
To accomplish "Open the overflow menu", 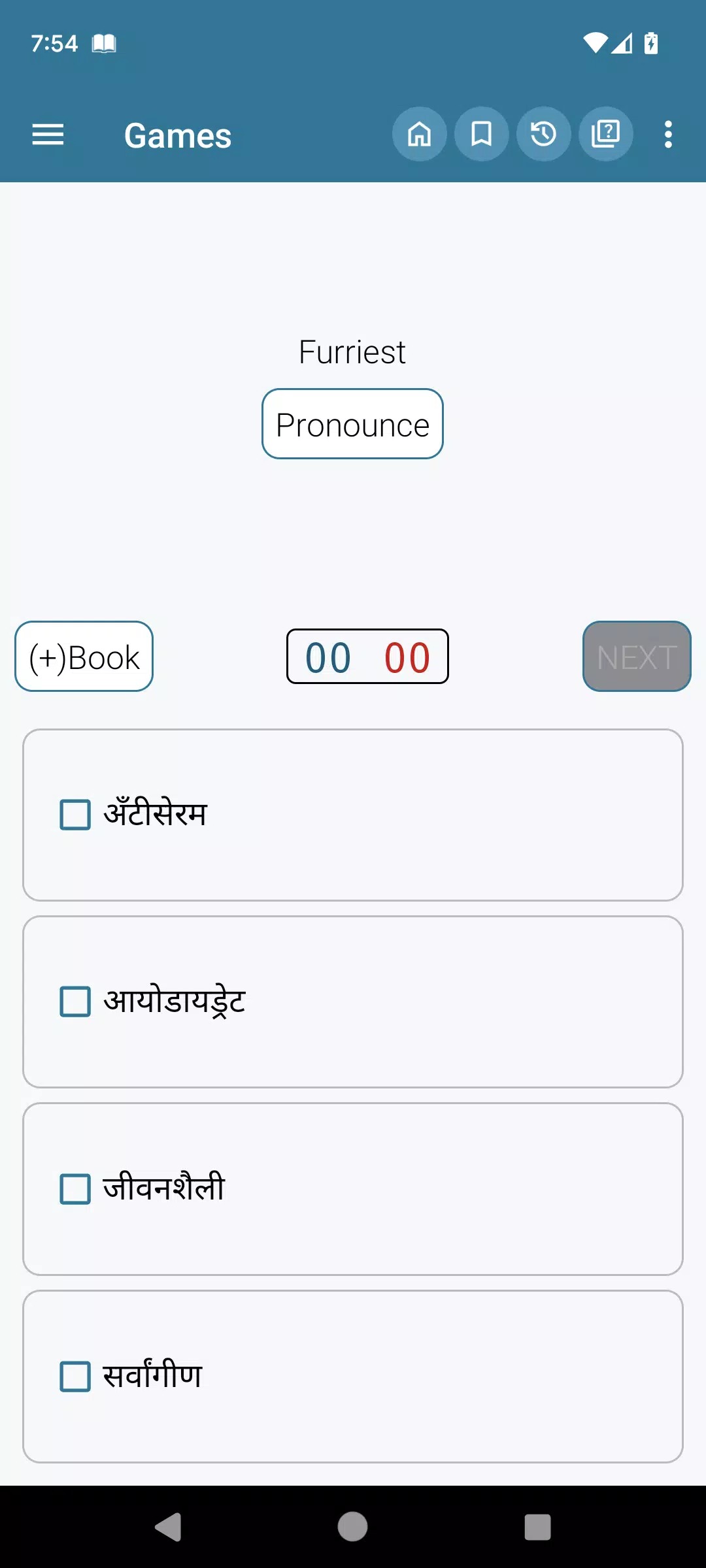I will pyautogui.click(x=667, y=135).
